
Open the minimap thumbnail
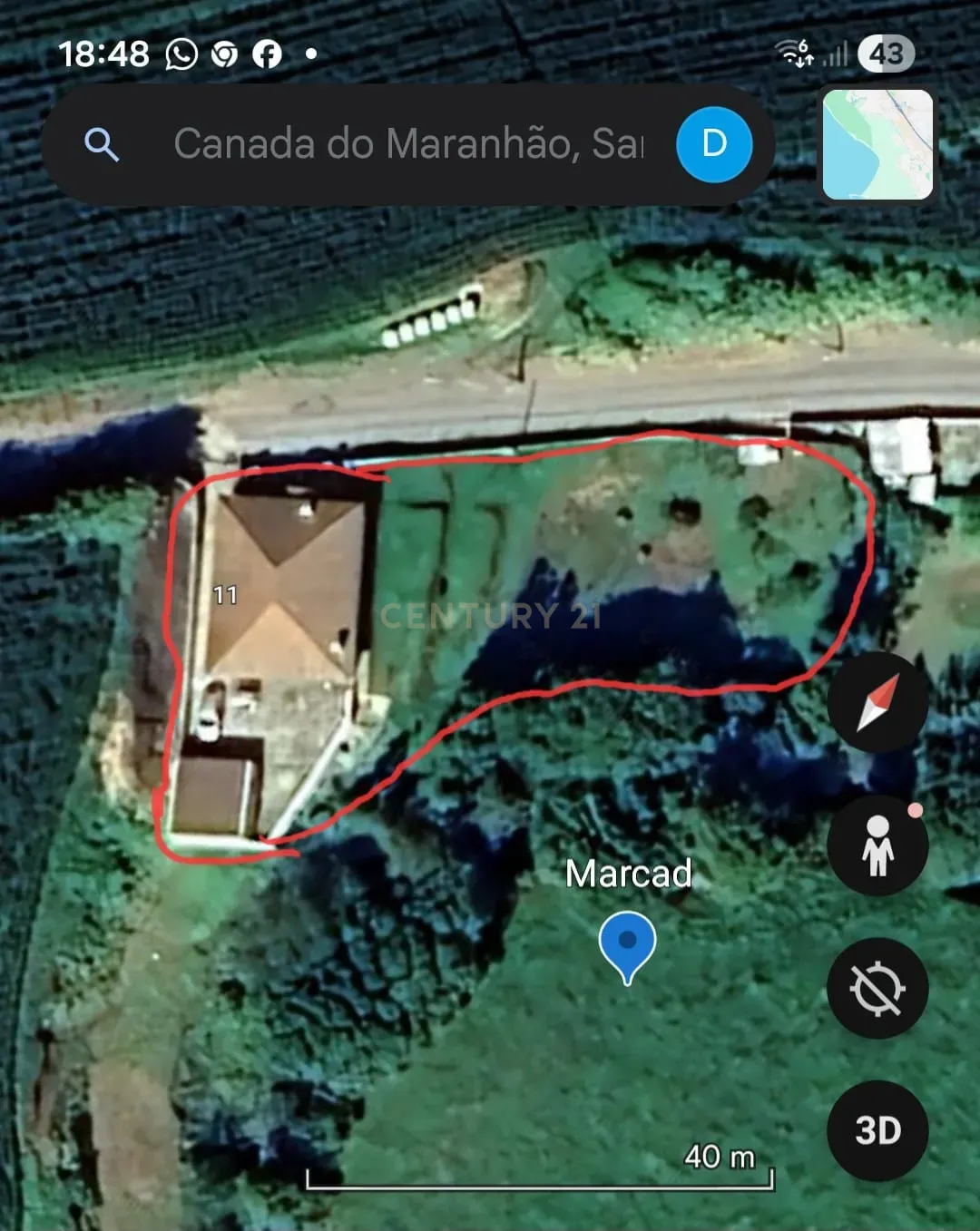tap(877, 144)
